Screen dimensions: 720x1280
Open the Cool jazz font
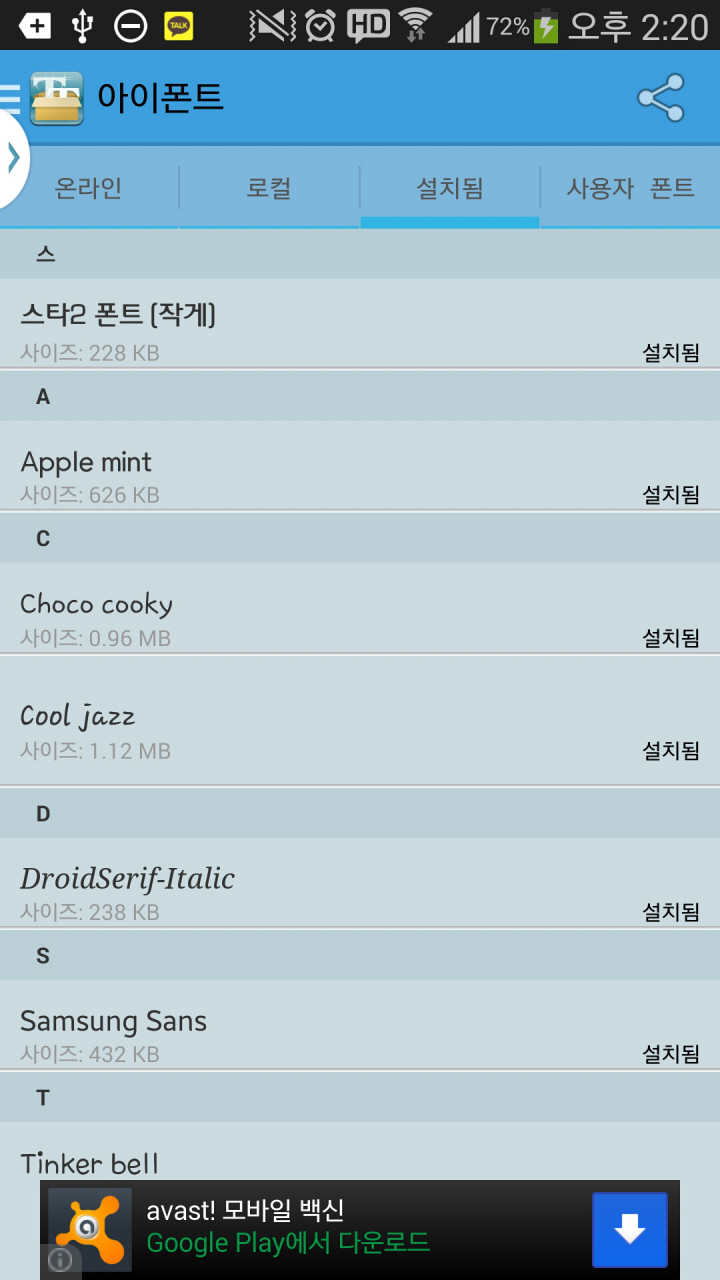coord(360,722)
